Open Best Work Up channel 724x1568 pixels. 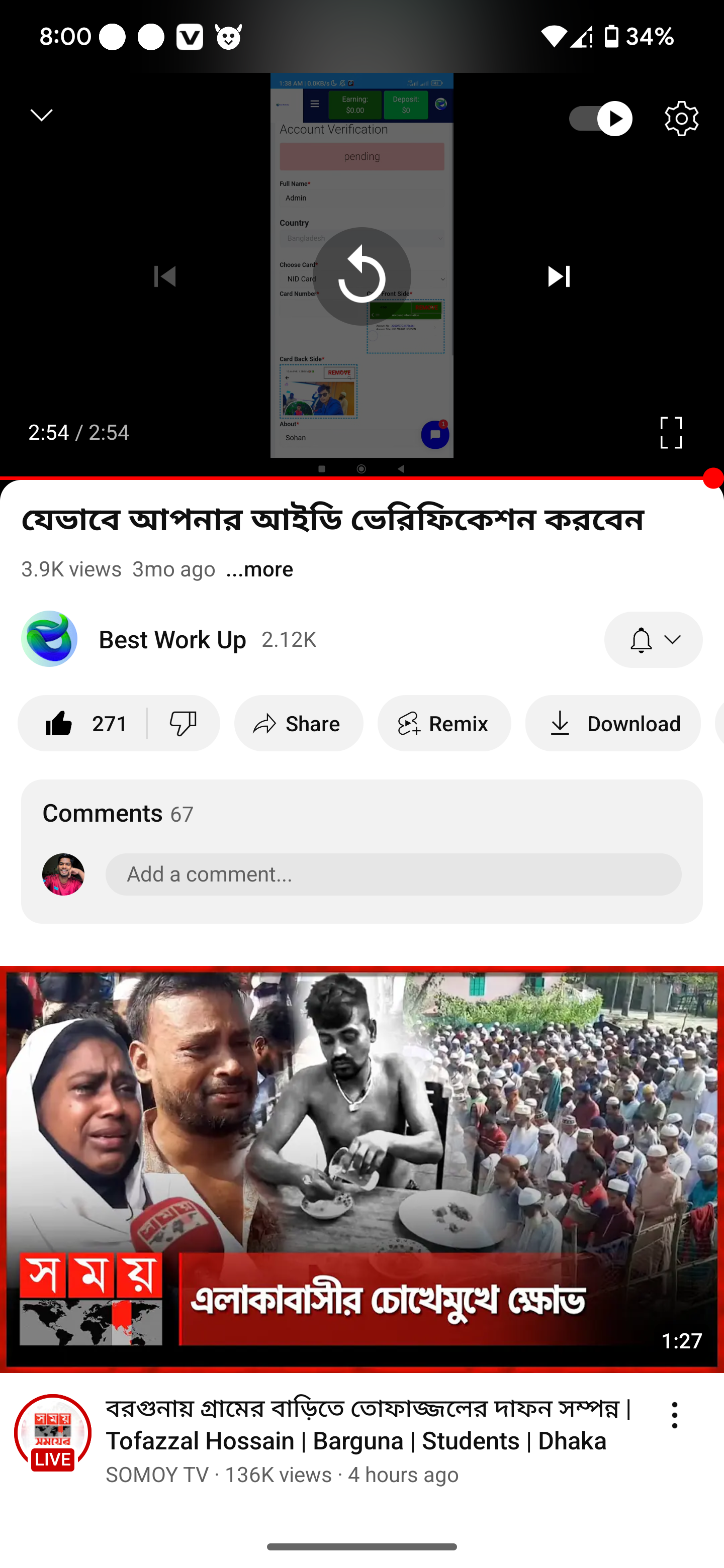click(172, 640)
